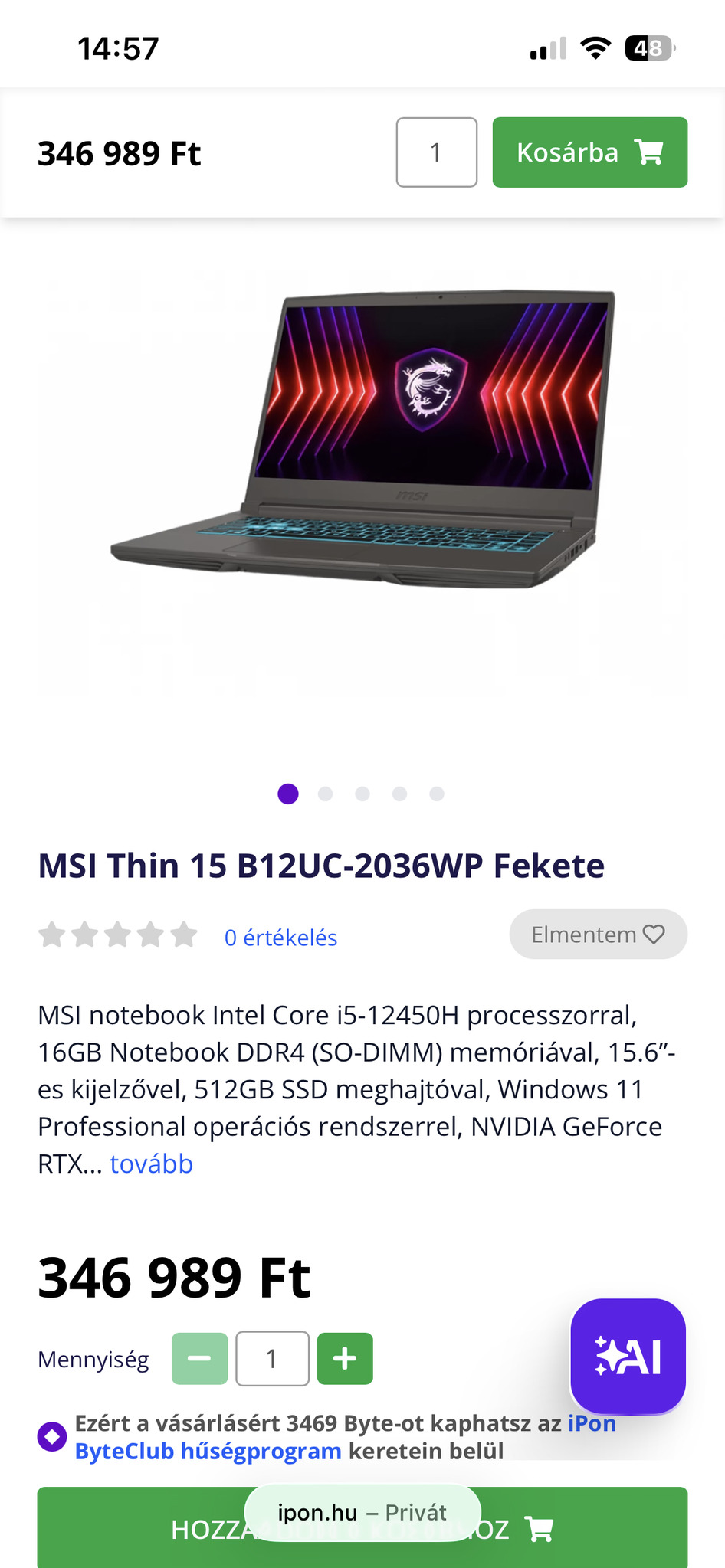725x1568 pixels.
Task: Decrease quantity with the minus button
Action: (199, 1359)
